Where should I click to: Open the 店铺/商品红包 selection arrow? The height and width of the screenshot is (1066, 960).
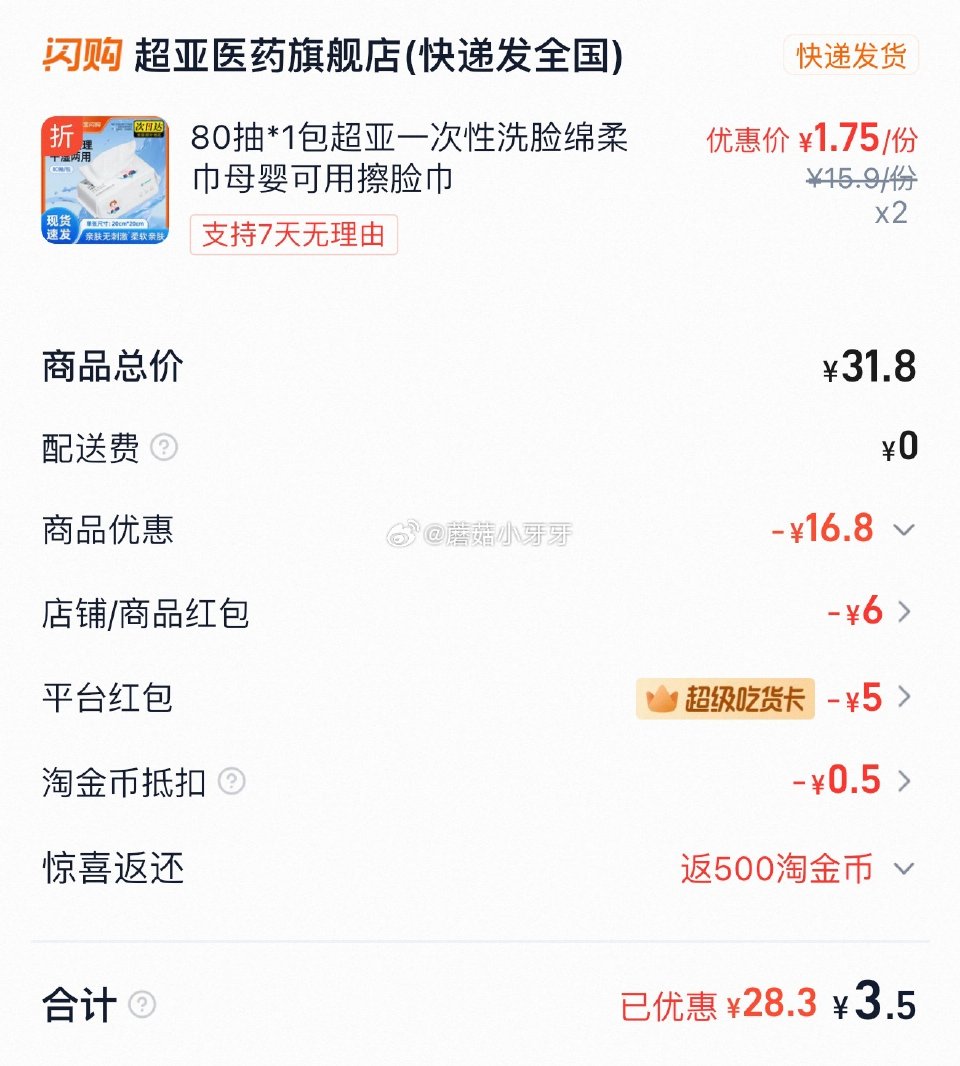click(905, 612)
